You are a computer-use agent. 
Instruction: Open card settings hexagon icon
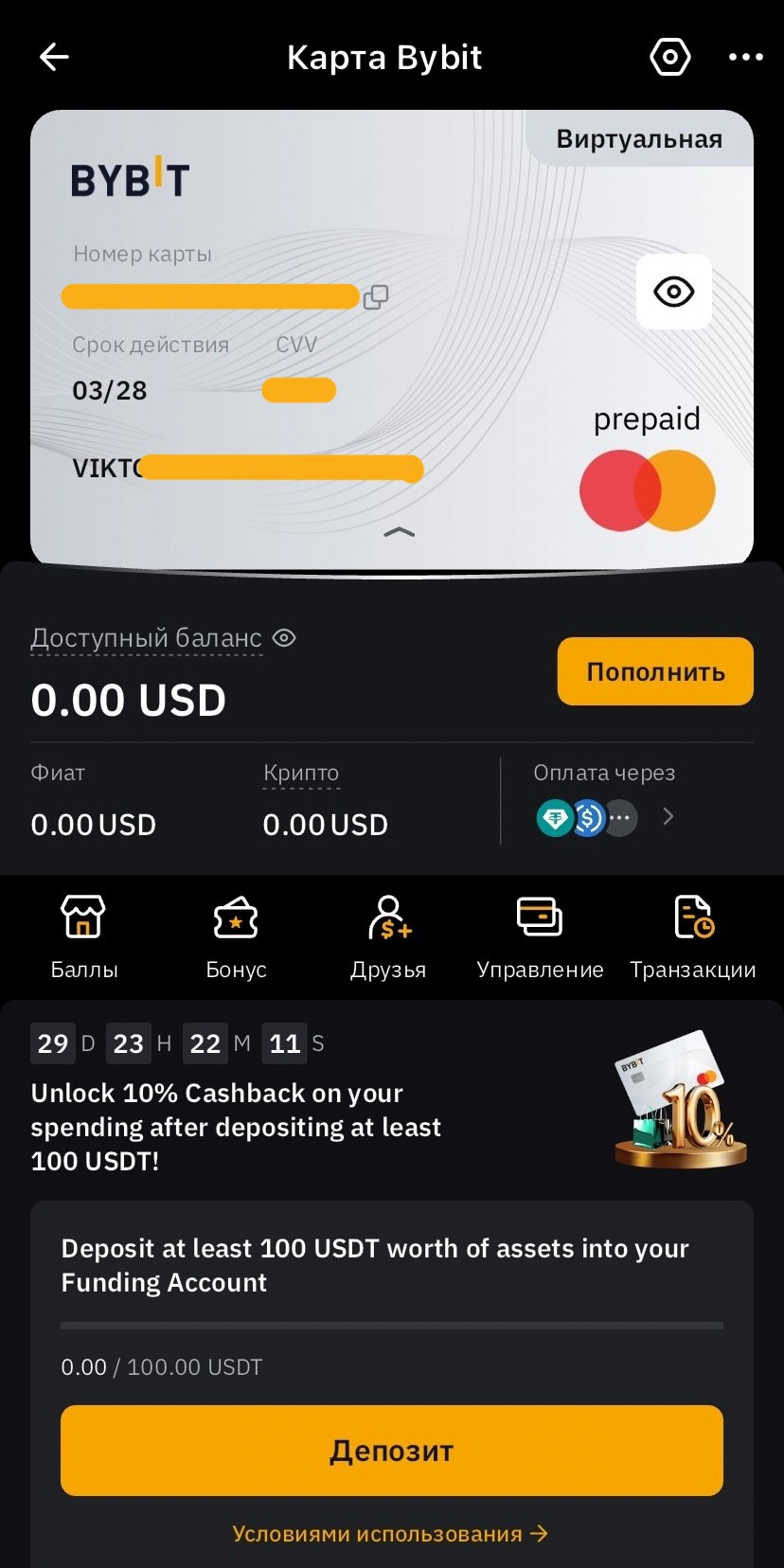pyautogui.click(x=669, y=58)
